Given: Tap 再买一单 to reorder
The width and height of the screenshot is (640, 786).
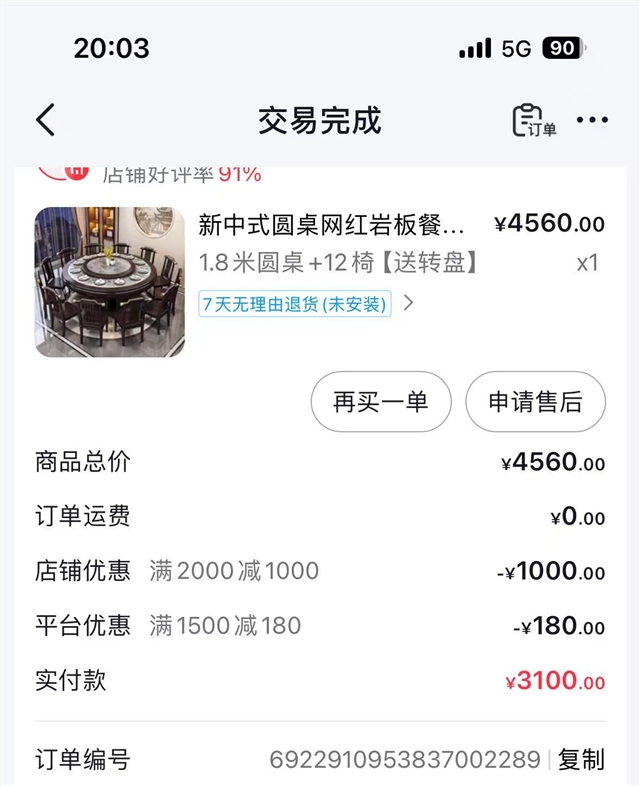Looking at the screenshot, I should (380, 402).
